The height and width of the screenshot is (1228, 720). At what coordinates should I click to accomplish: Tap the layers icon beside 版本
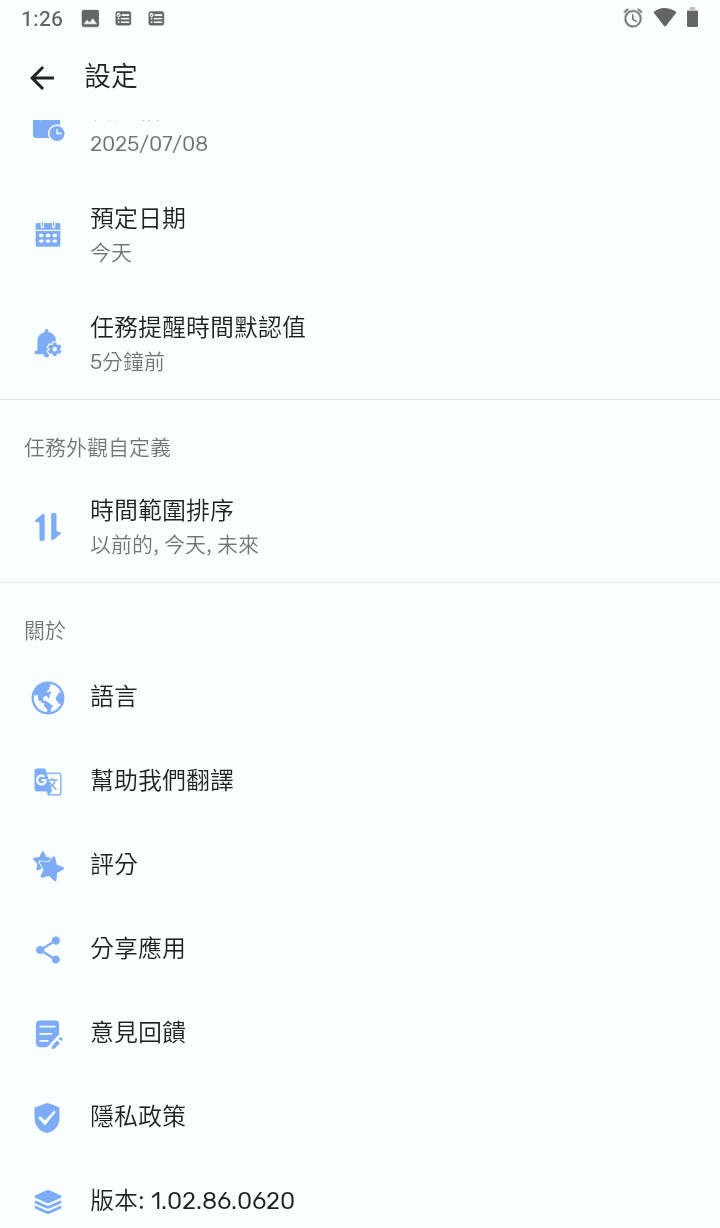(x=47, y=1200)
